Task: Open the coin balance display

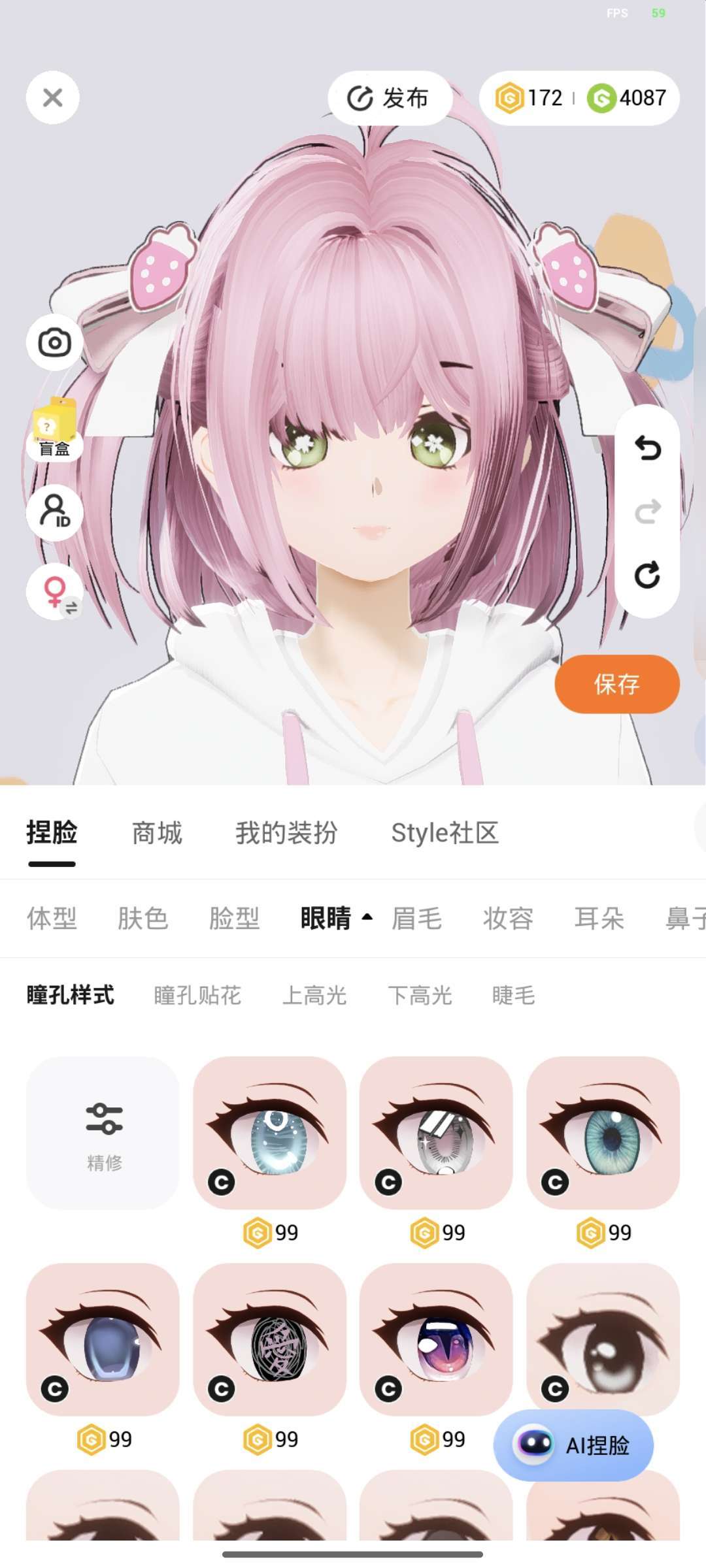Action: (x=579, y=98)
